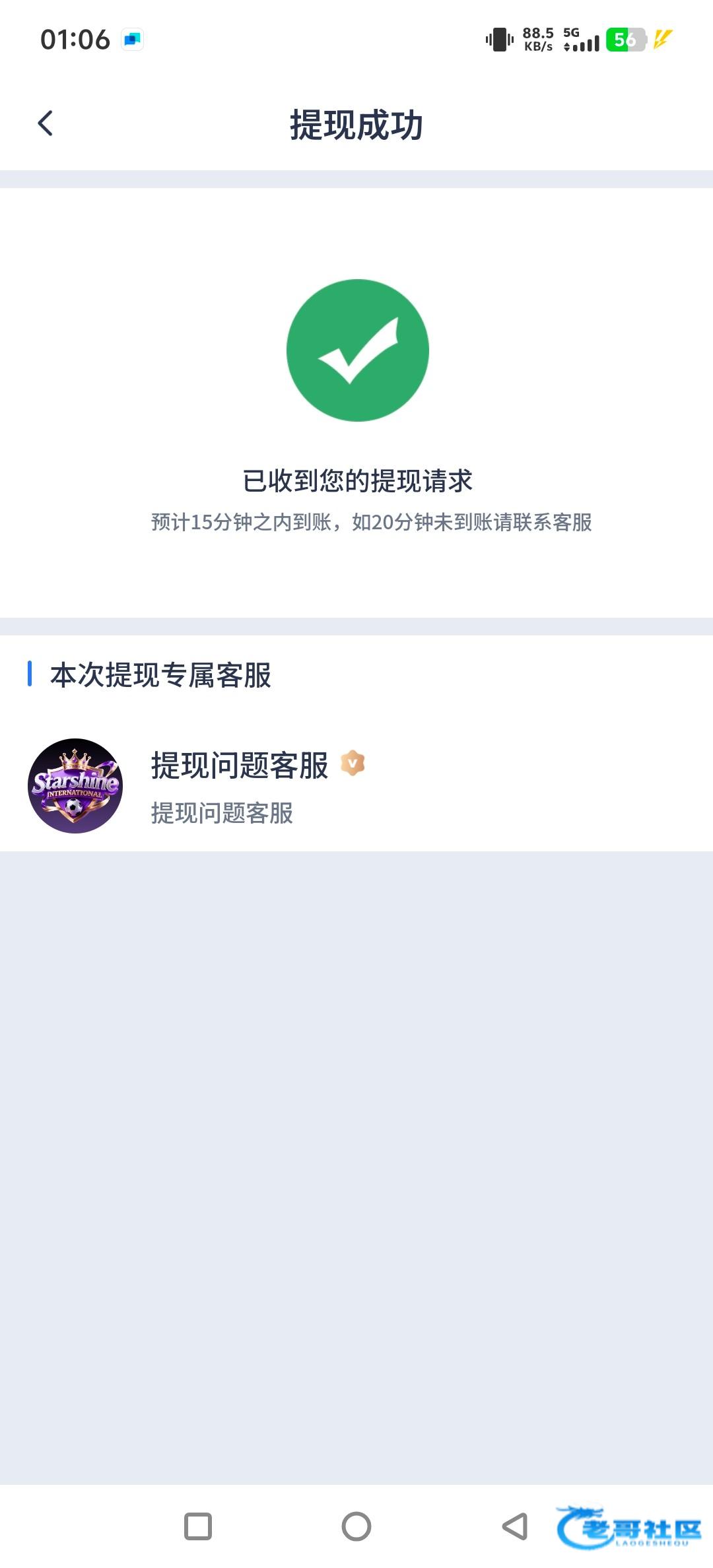
Task: Go back from the 提现成功 page
Action: (x=45, y=123)
